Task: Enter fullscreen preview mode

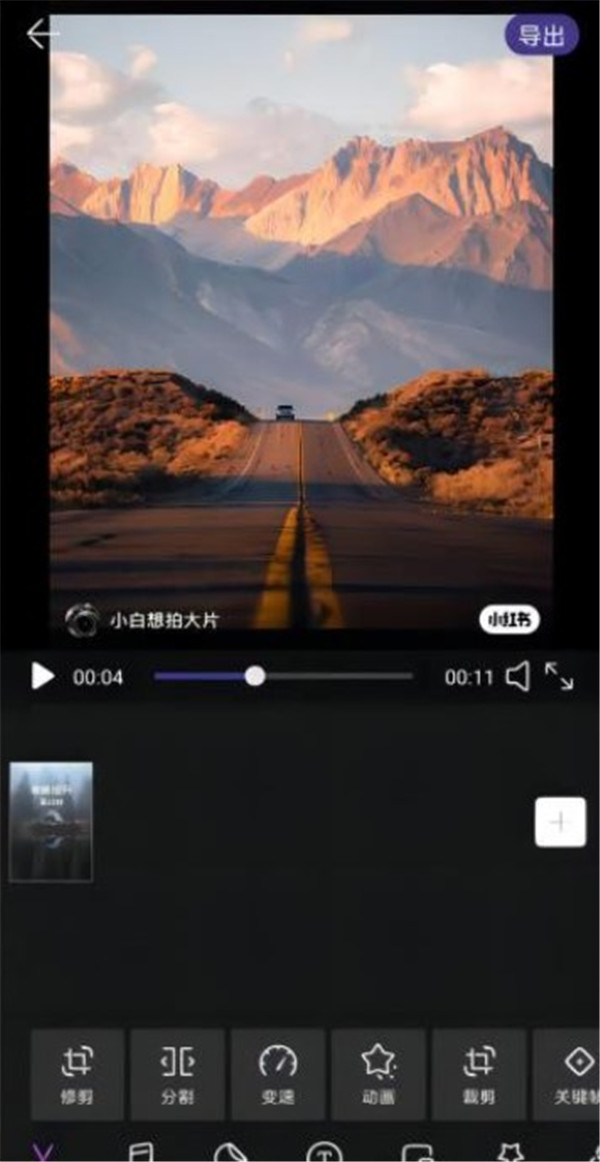Action: [x=559, y=677]
